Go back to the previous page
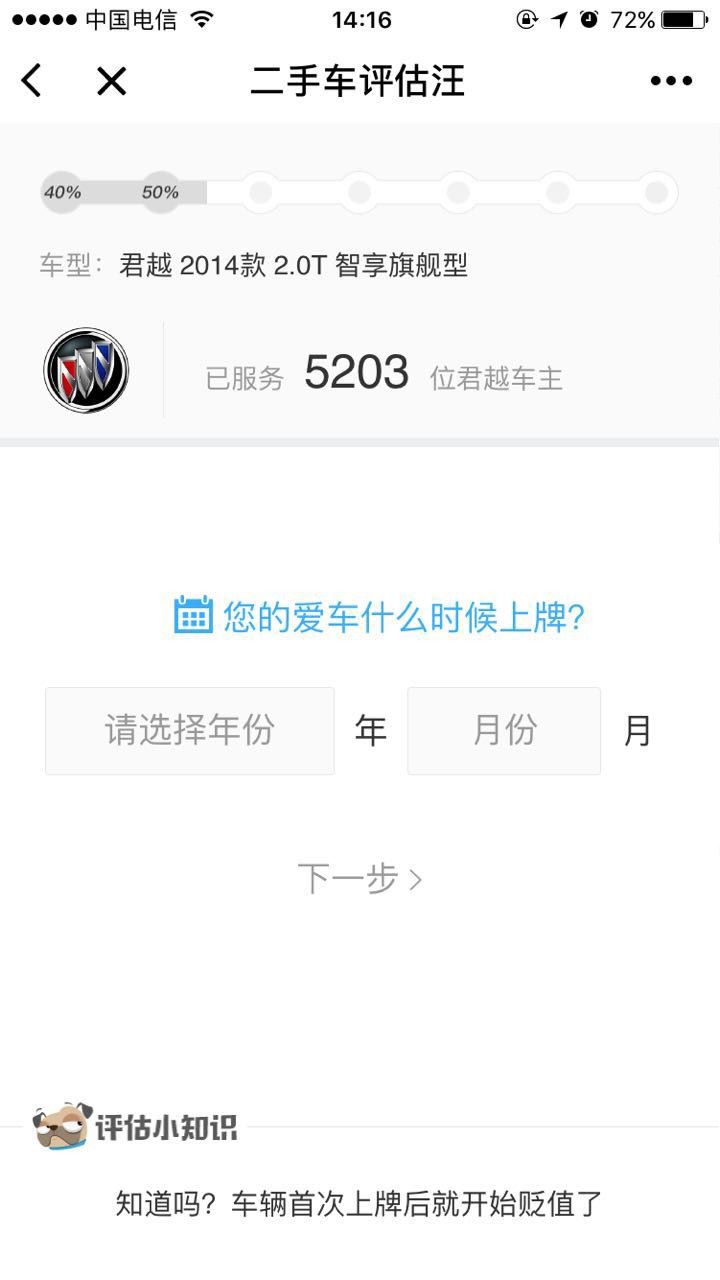720x1280 pixels. [x=32, y=80]
